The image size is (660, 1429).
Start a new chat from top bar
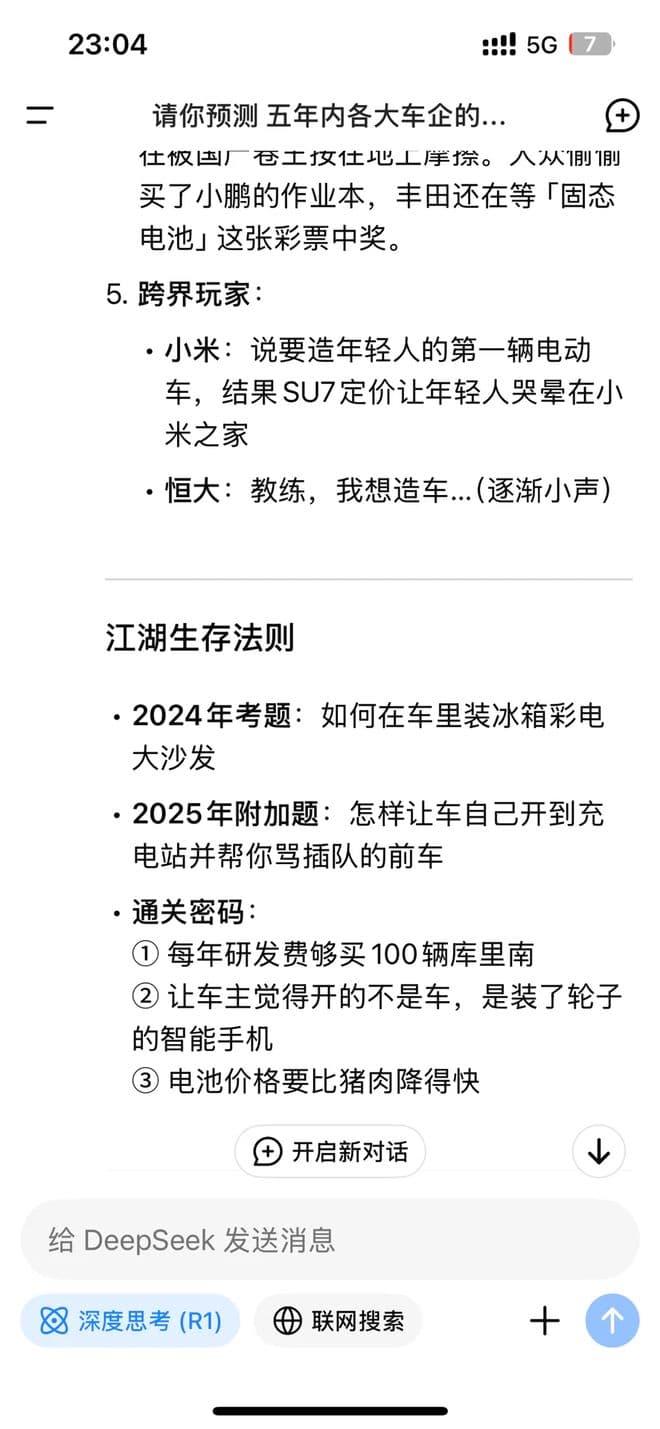click(622, 116)
